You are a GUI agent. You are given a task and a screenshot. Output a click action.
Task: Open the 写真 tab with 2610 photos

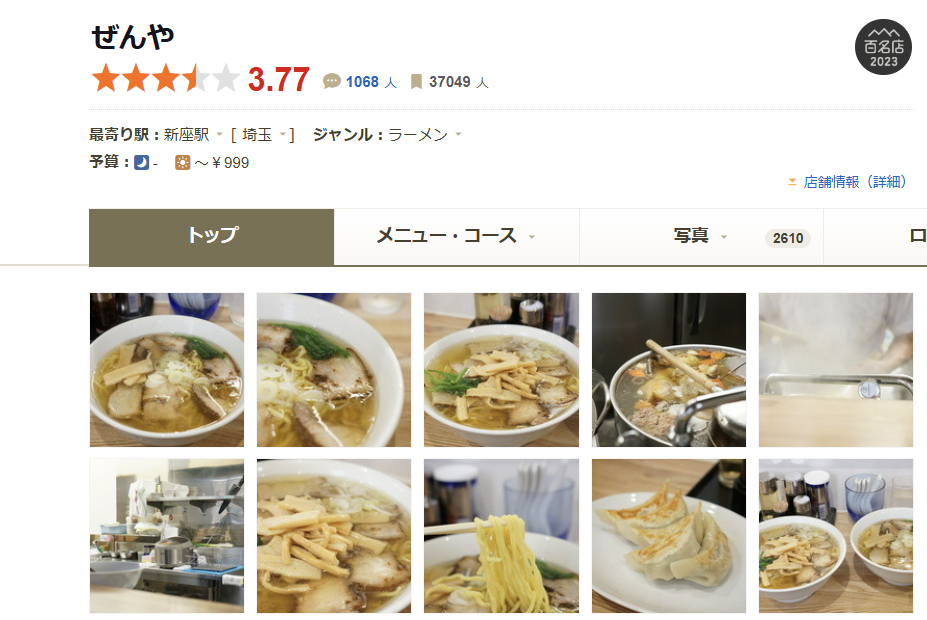coord(700,236)
